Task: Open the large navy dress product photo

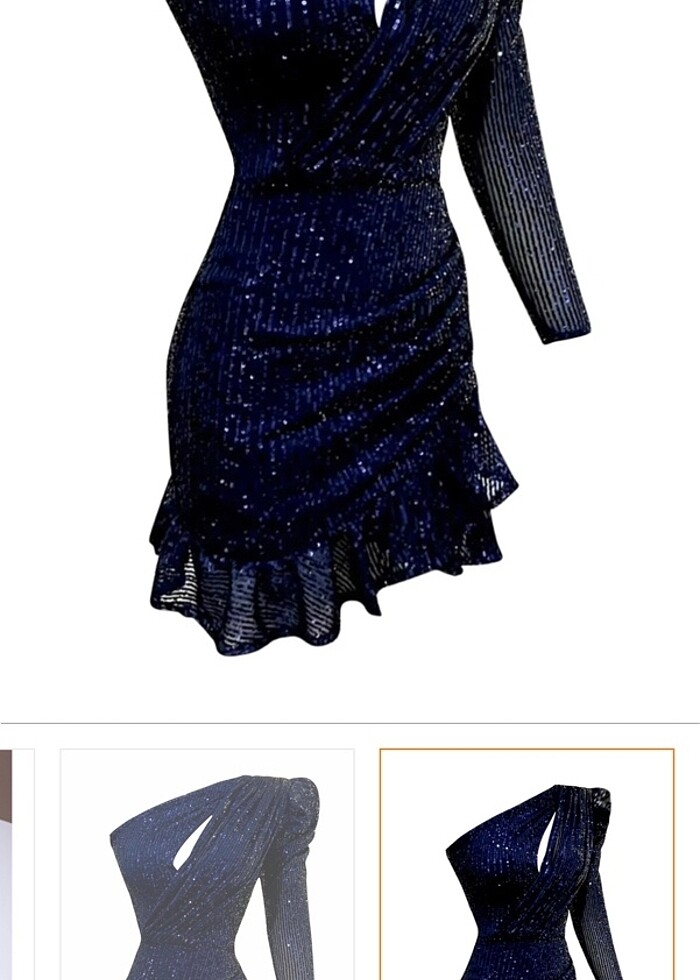Action: 350,330
